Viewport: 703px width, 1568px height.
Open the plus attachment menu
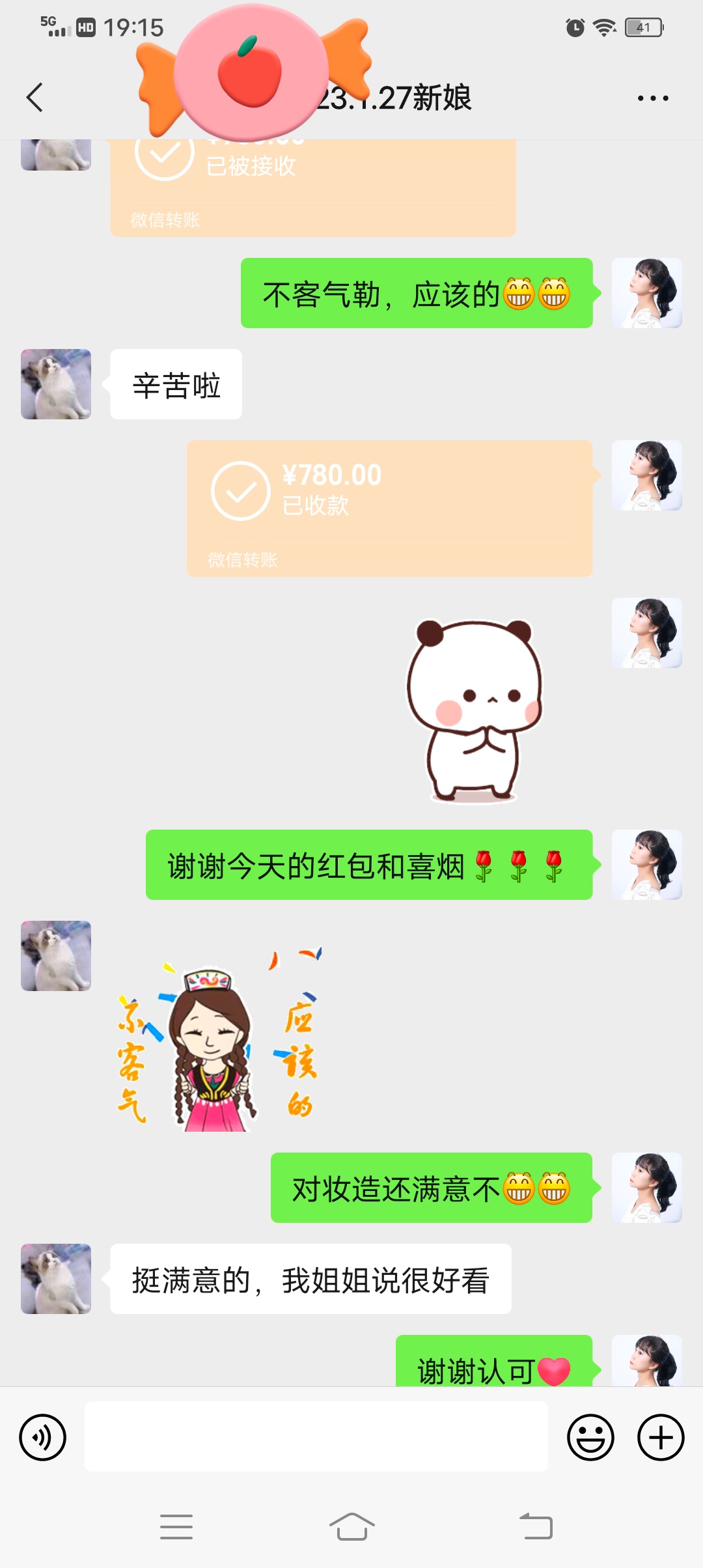point(661,1437)
